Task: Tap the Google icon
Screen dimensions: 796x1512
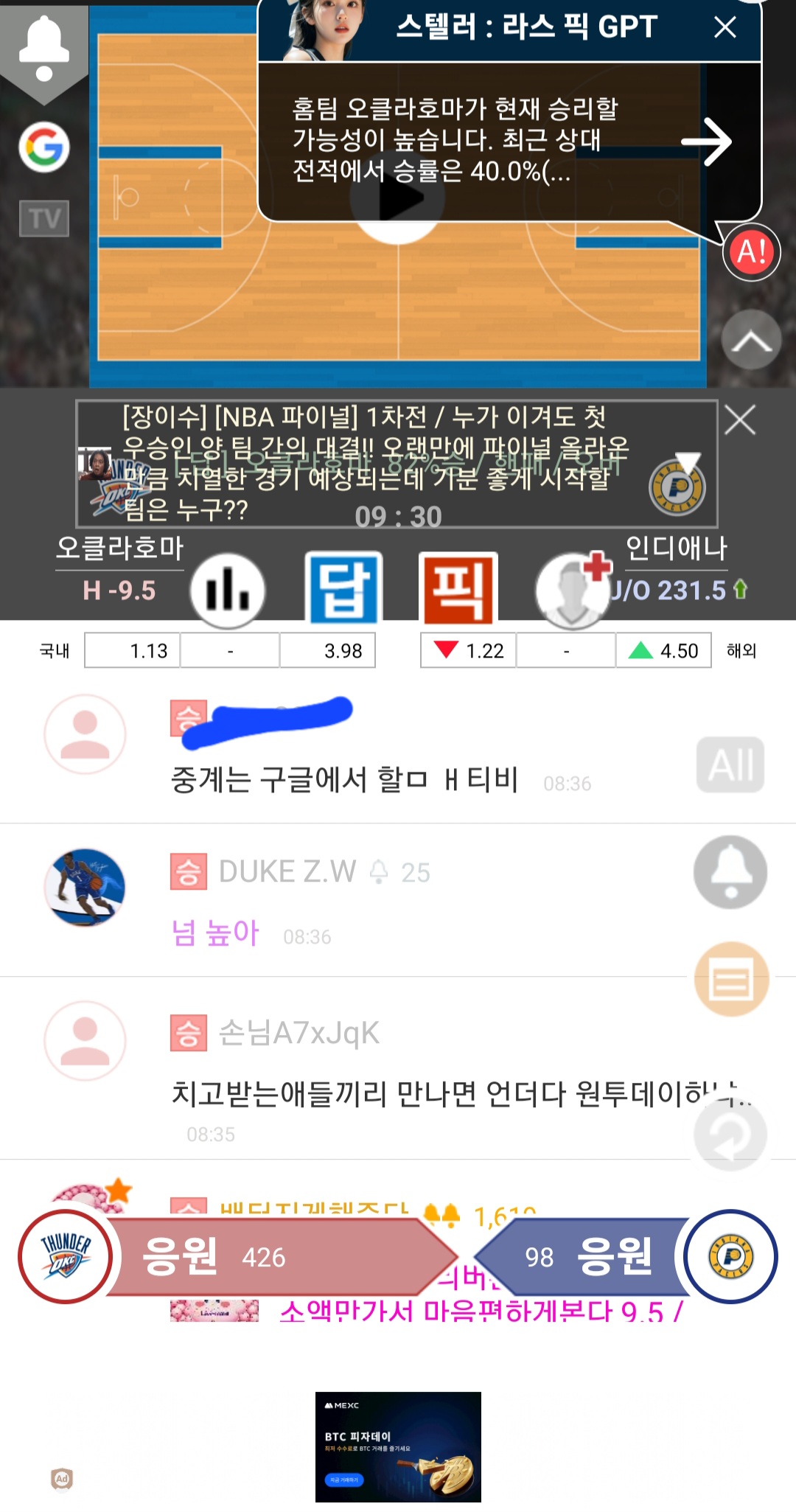Action: (x=44, y=147)
